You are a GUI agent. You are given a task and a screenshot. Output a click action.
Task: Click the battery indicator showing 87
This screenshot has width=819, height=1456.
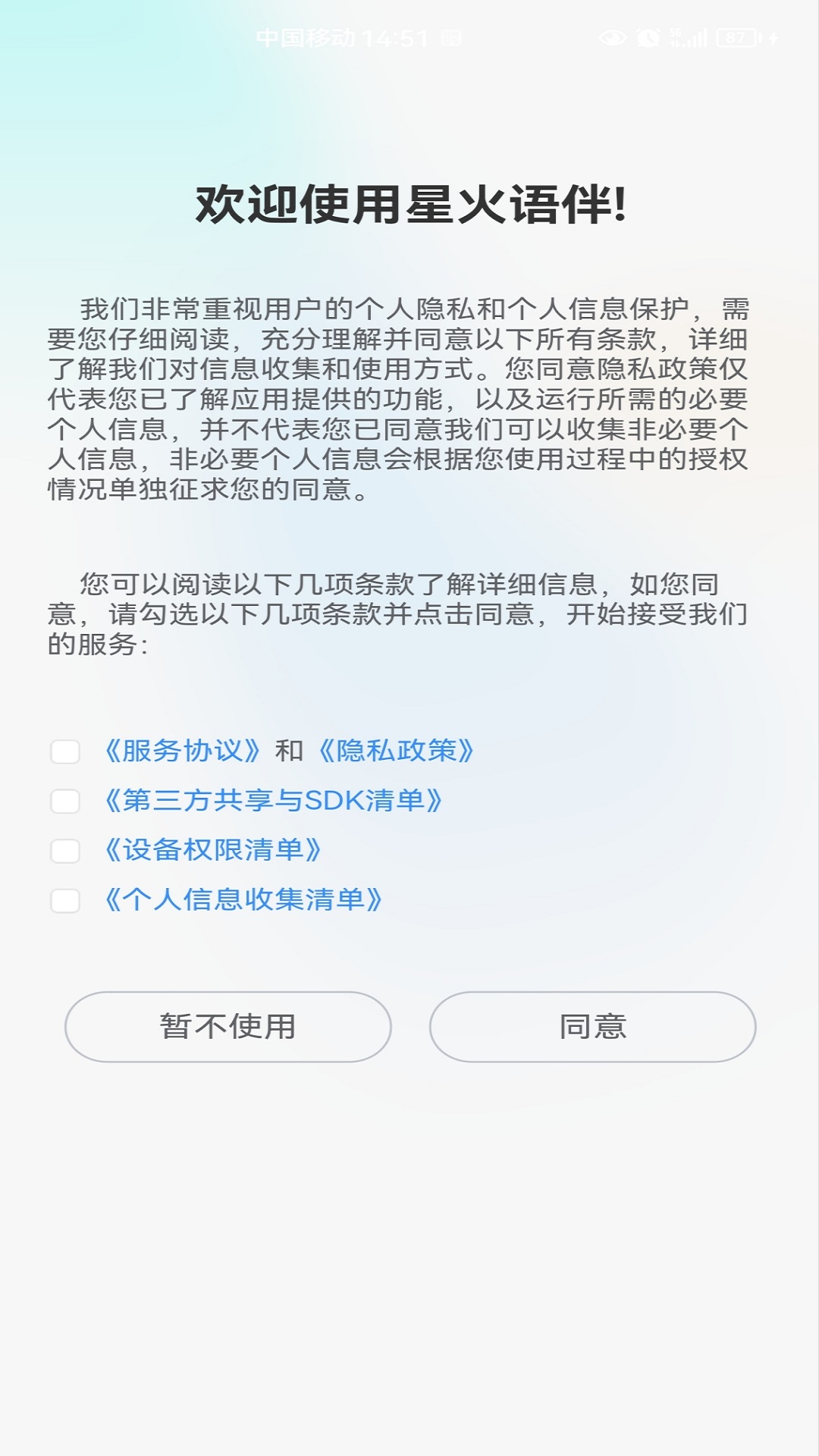pos(736,36)
